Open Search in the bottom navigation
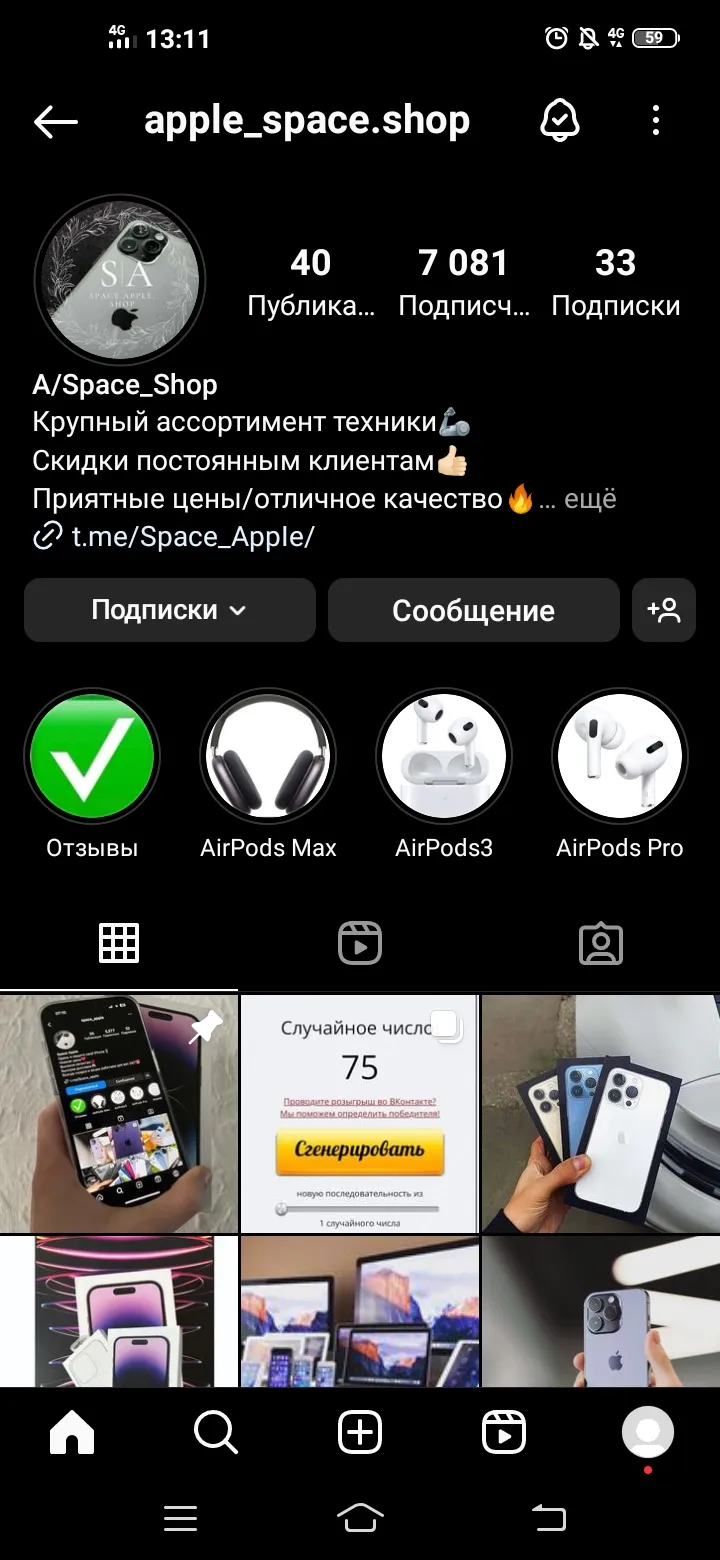This screenshot has width=720, height=1560. (216, 1433)
